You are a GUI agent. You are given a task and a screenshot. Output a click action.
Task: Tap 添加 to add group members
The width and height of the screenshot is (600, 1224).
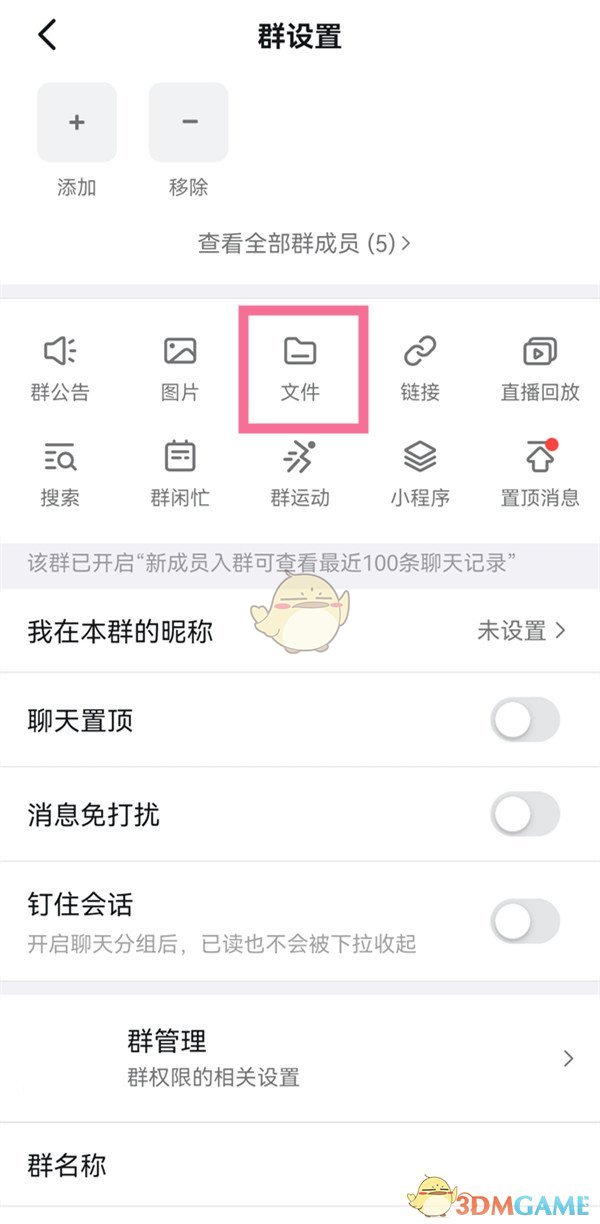[77, 123]
